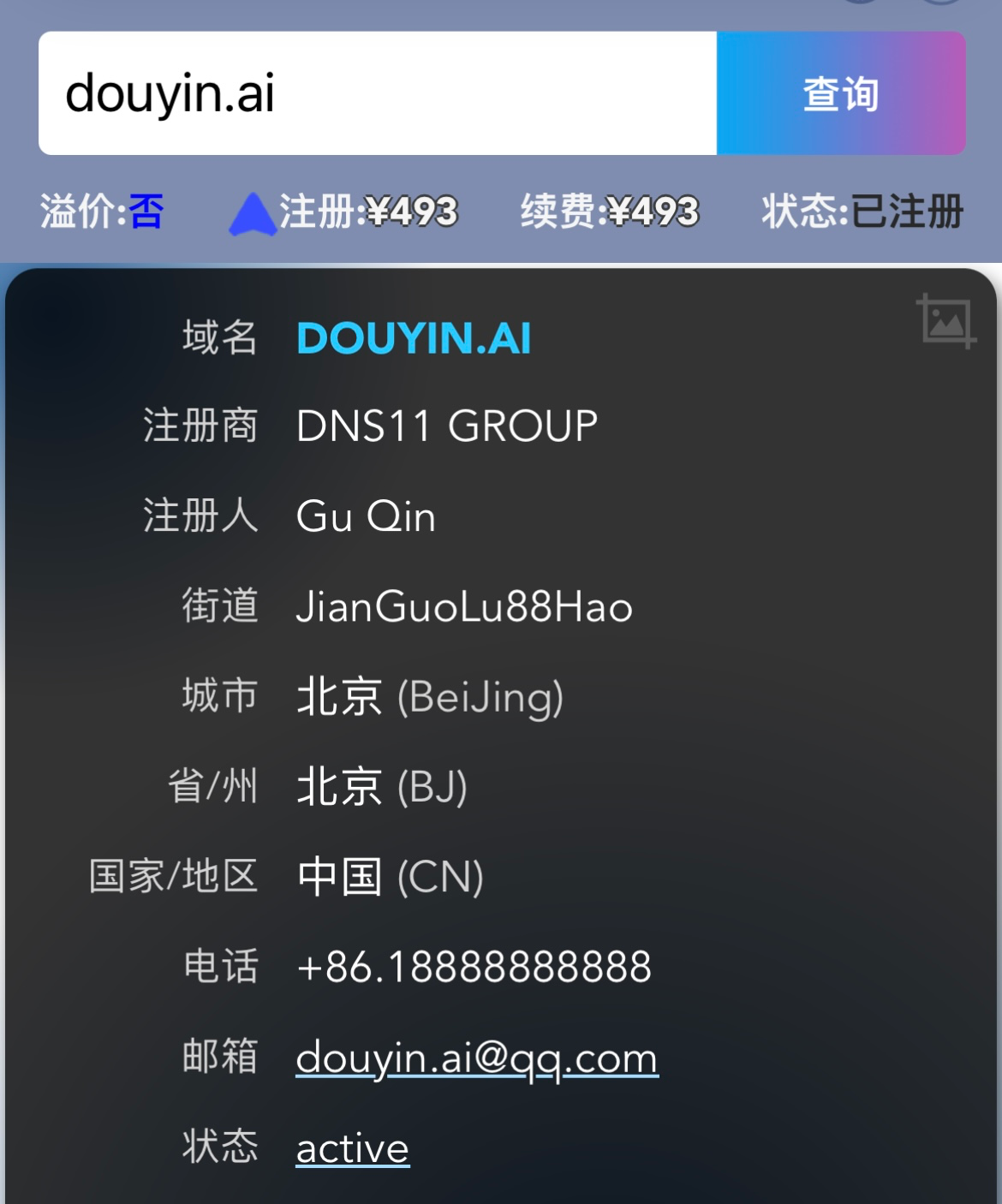This screenshot has height=1204, width=1002.
Task: Tap the domain search field showing douyin.ai
Action: (377, 93)
